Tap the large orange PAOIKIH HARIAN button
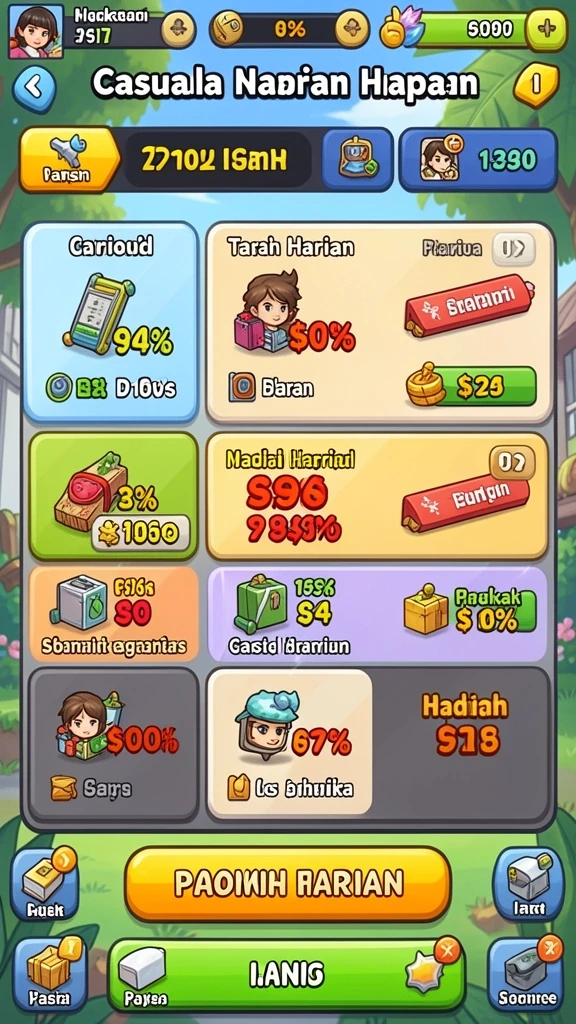 click(287, 884)
